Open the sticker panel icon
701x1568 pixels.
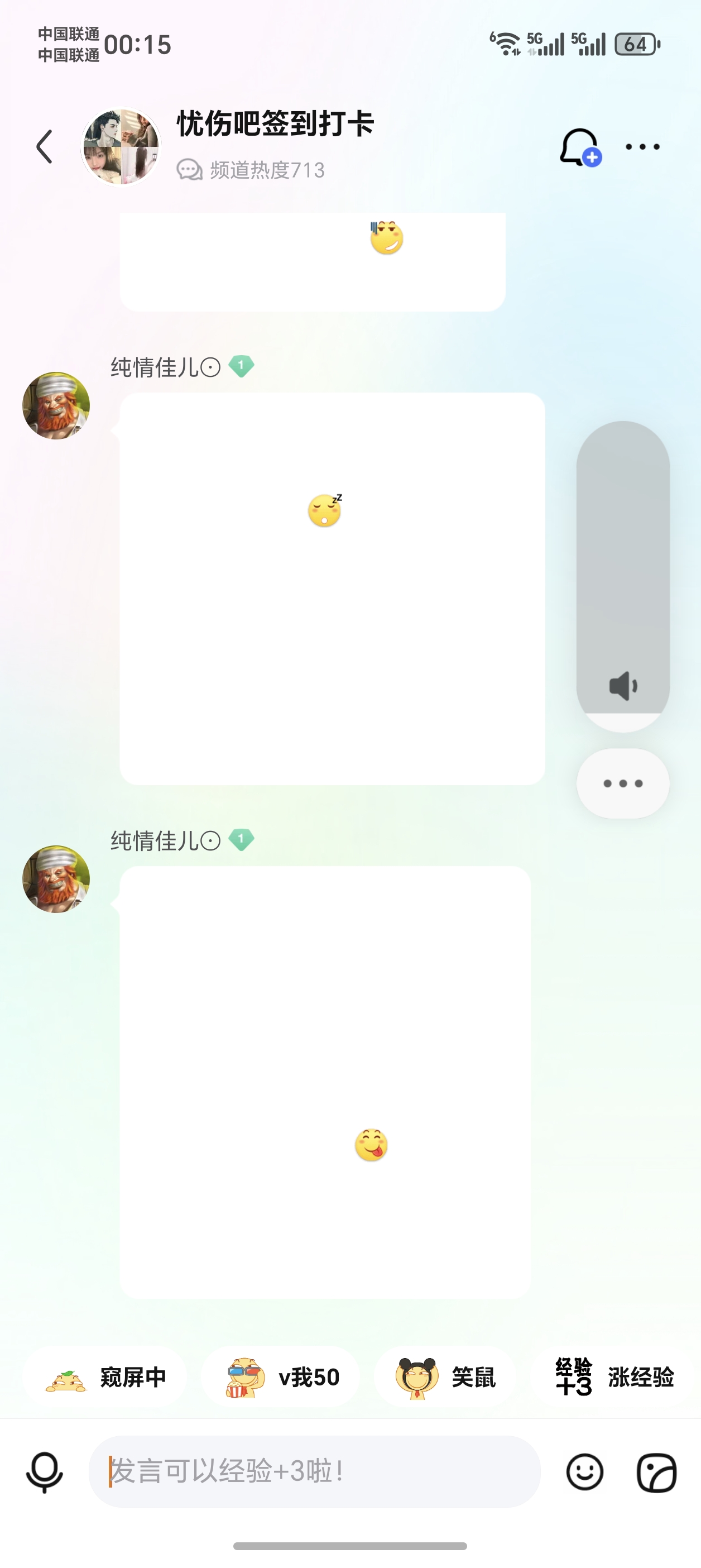coord(656,1472)
